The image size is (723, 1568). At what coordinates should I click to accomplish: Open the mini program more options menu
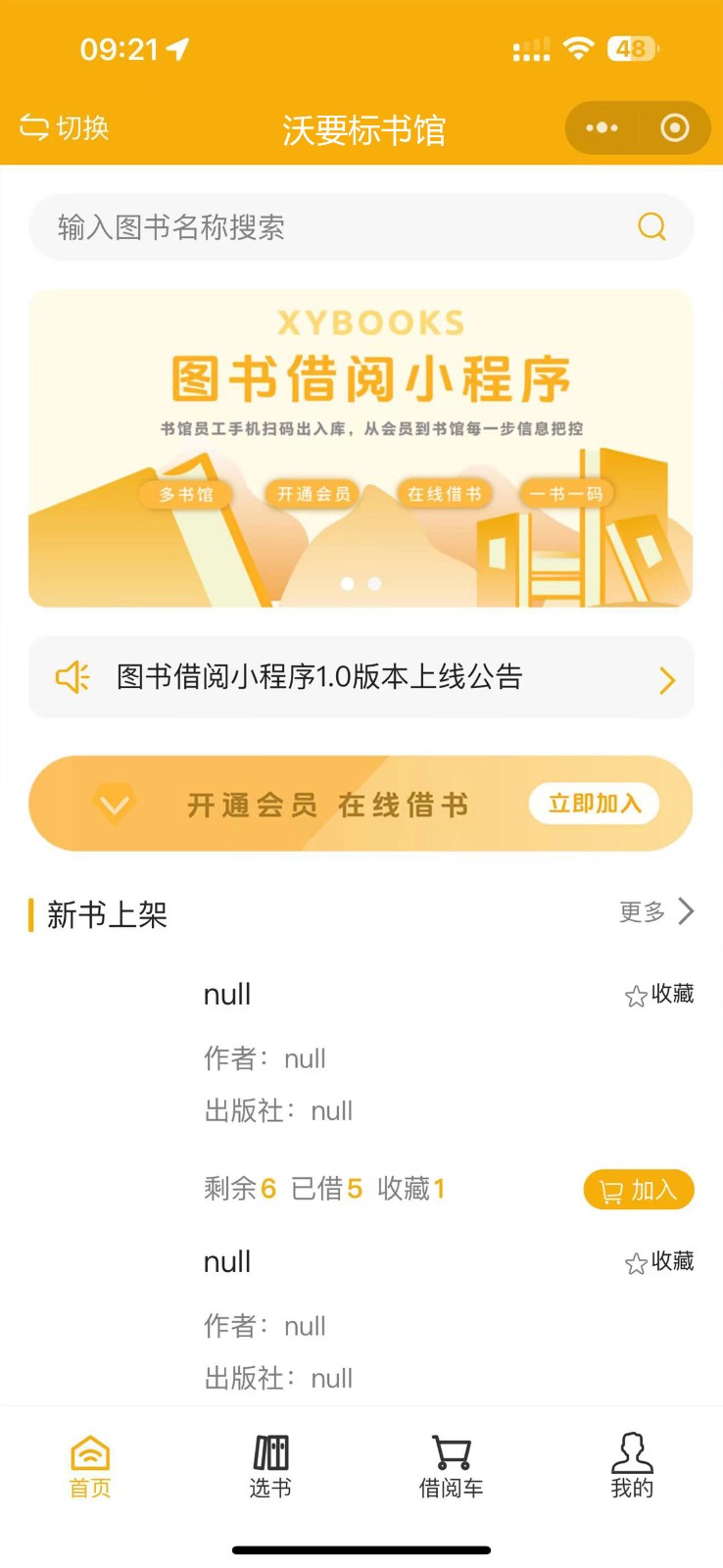(x=602, y=128)
